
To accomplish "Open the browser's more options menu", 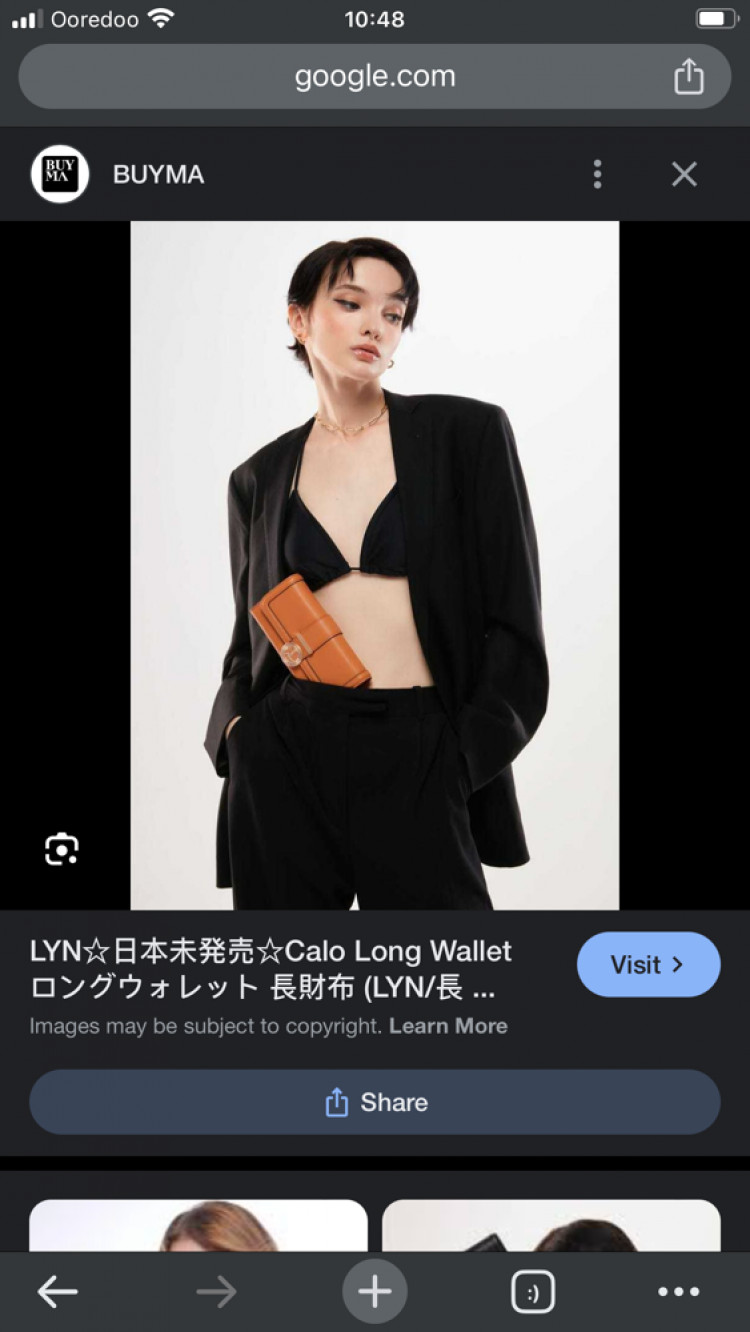I will (678, 1292).
